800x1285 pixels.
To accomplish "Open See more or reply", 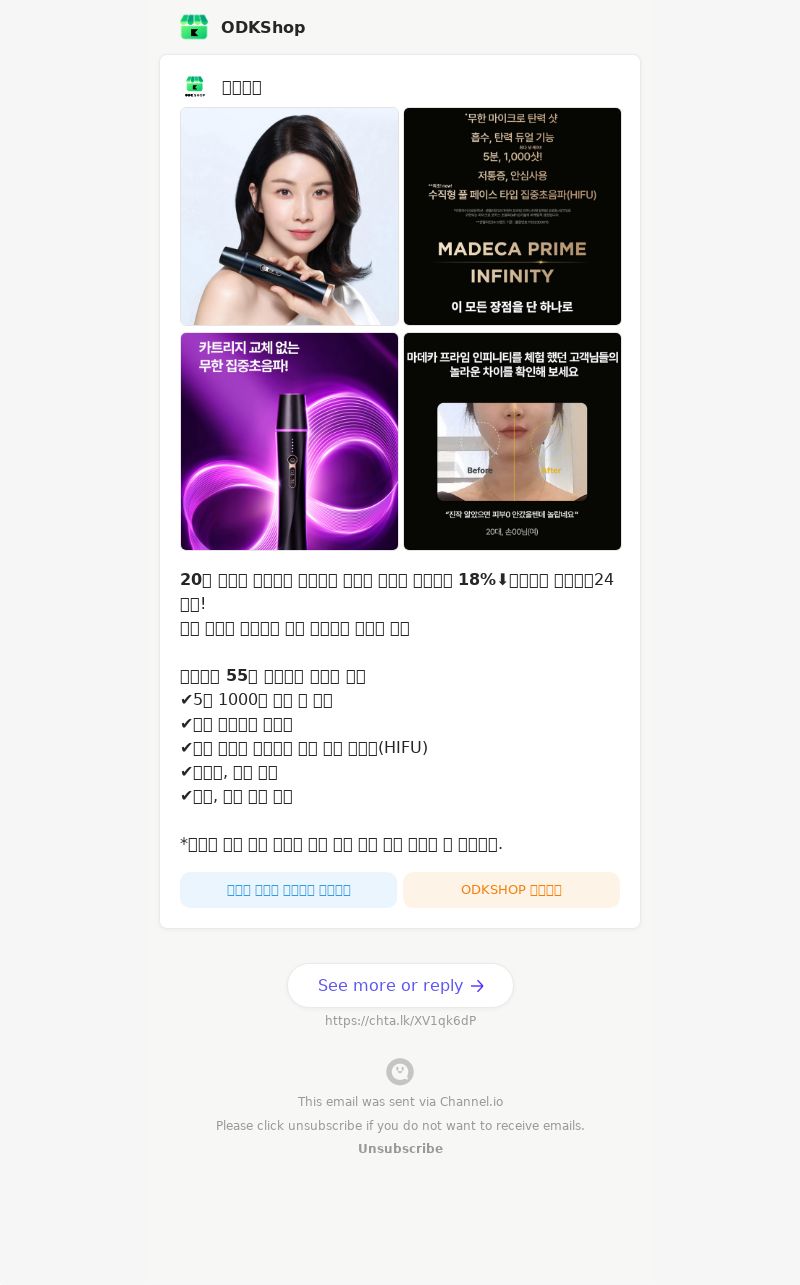I will click(x=400, y=985).
